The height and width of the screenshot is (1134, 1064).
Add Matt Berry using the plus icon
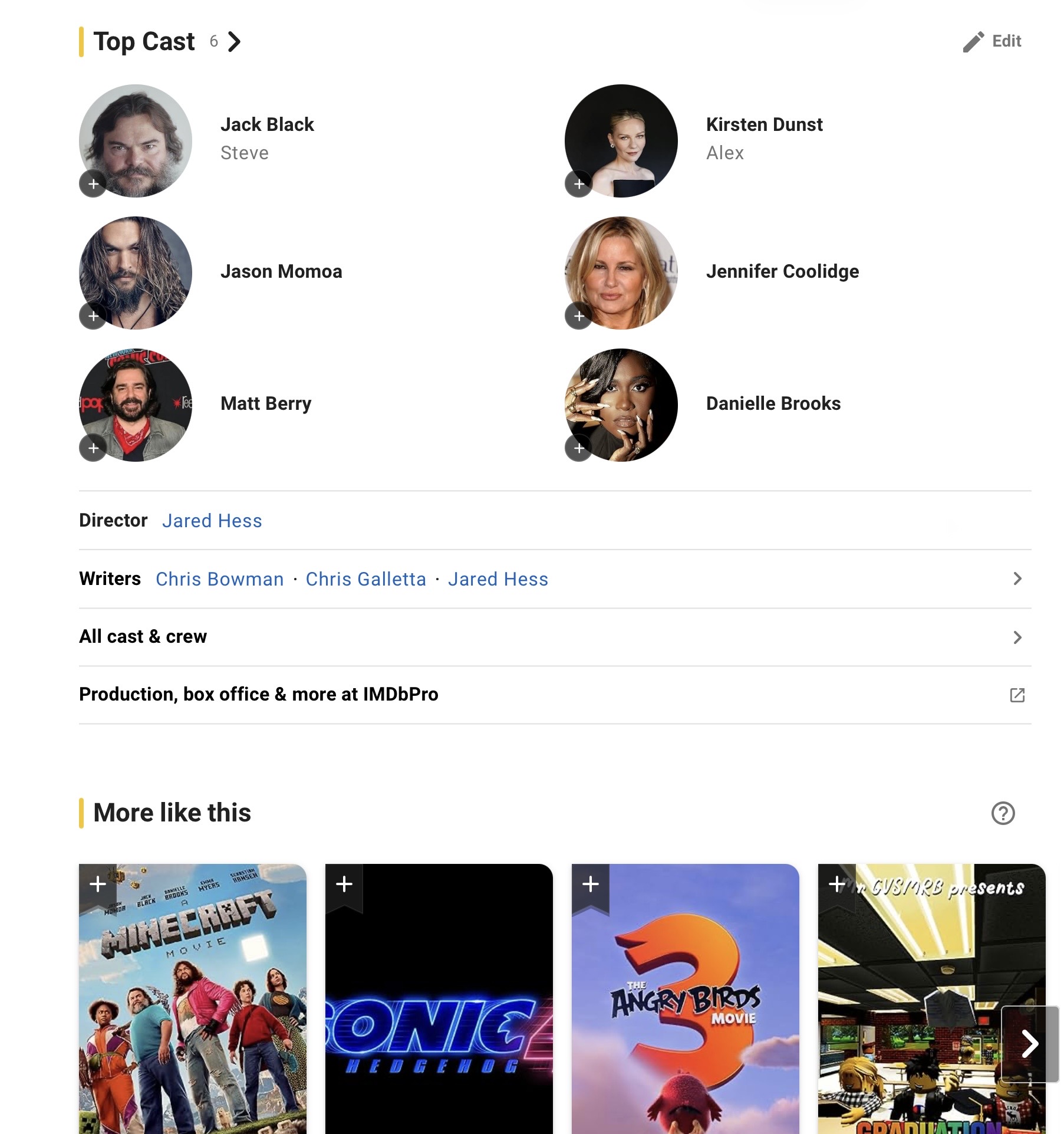[x=93, y=448]
